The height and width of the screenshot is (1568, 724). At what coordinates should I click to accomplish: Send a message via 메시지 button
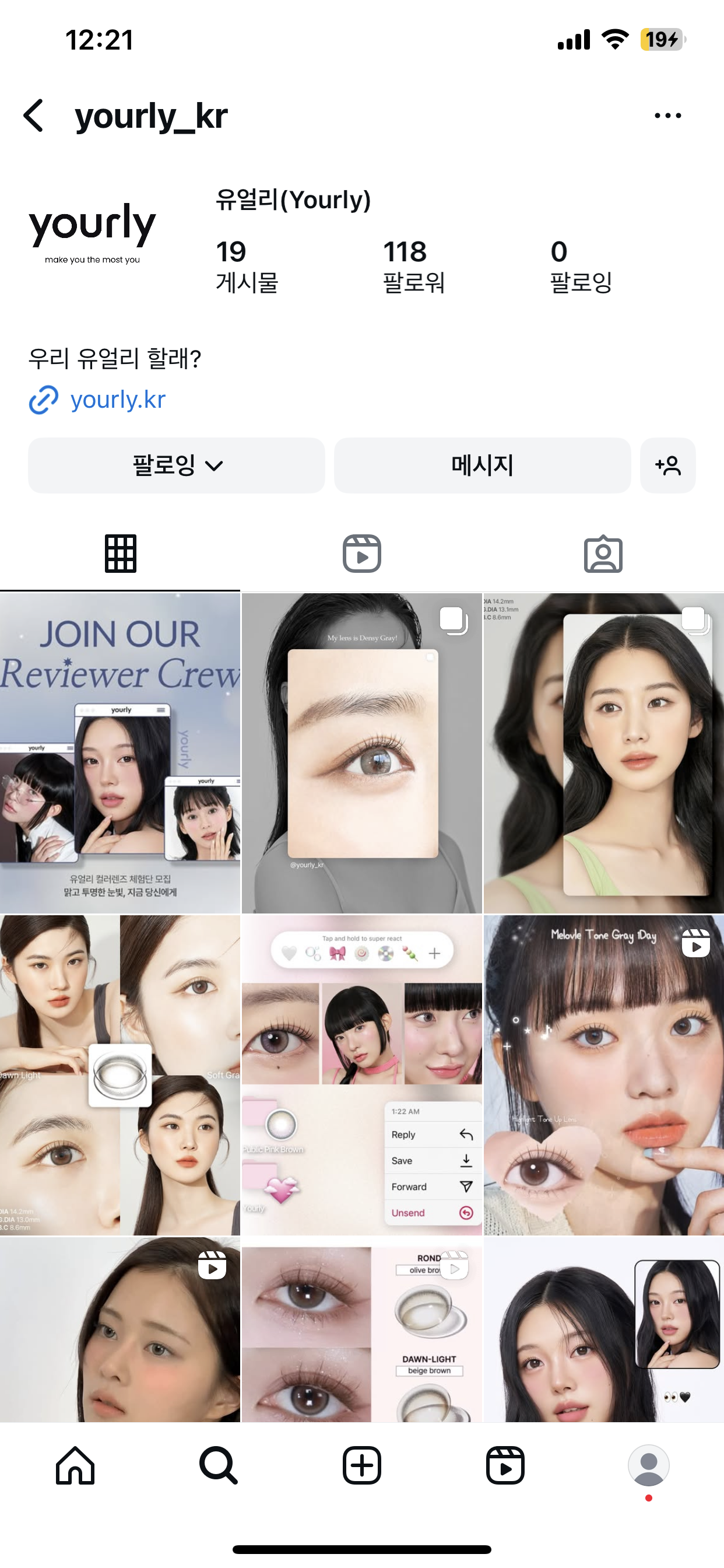(482, 466)
